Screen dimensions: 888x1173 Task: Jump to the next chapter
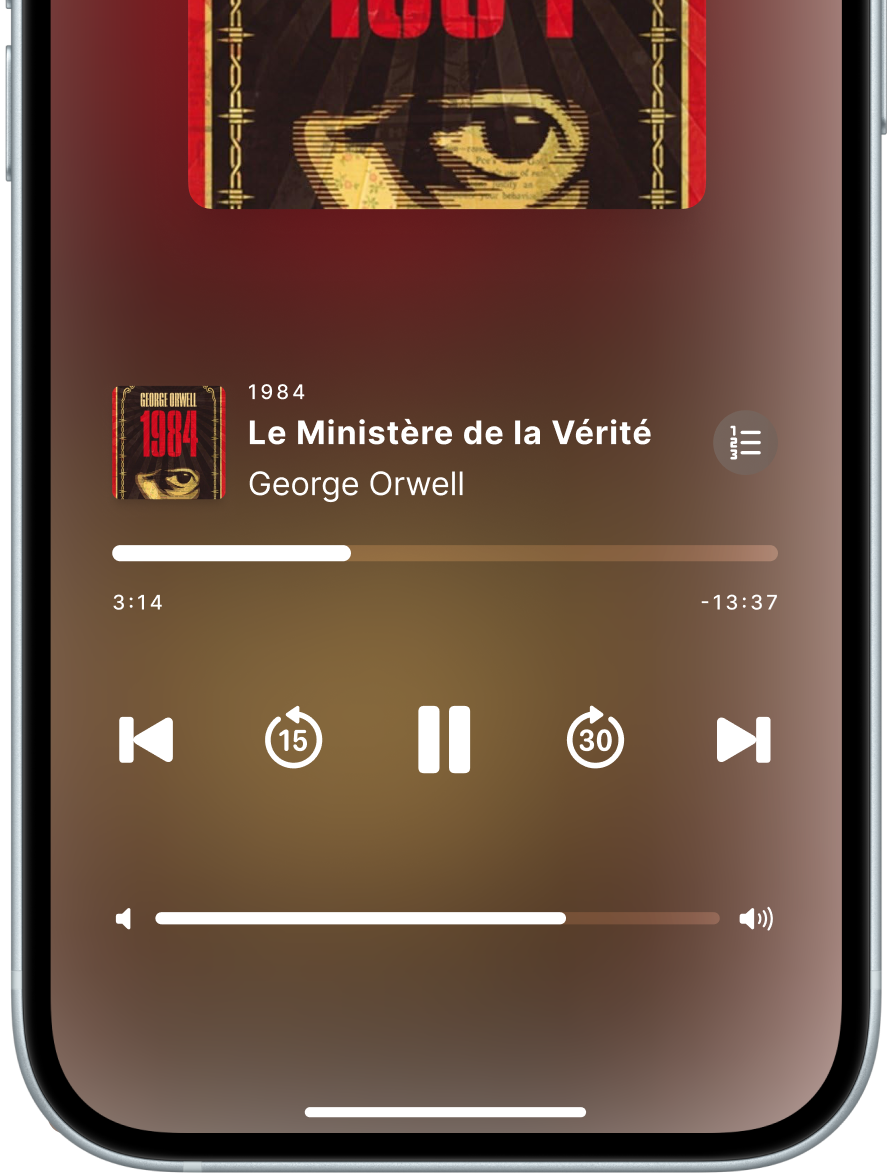pos(743,740)
